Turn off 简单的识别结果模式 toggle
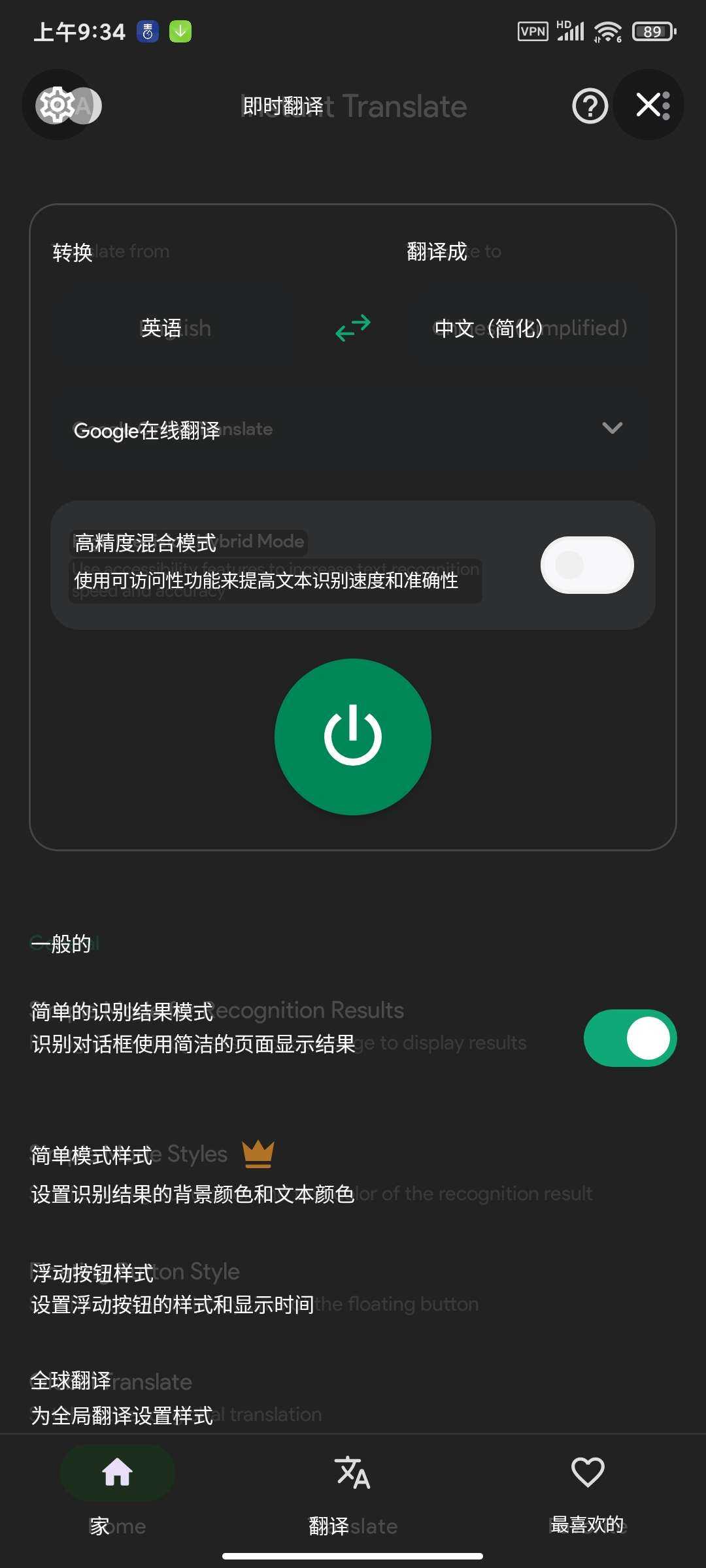The image size is (706, 1568). click(630, 1038)
